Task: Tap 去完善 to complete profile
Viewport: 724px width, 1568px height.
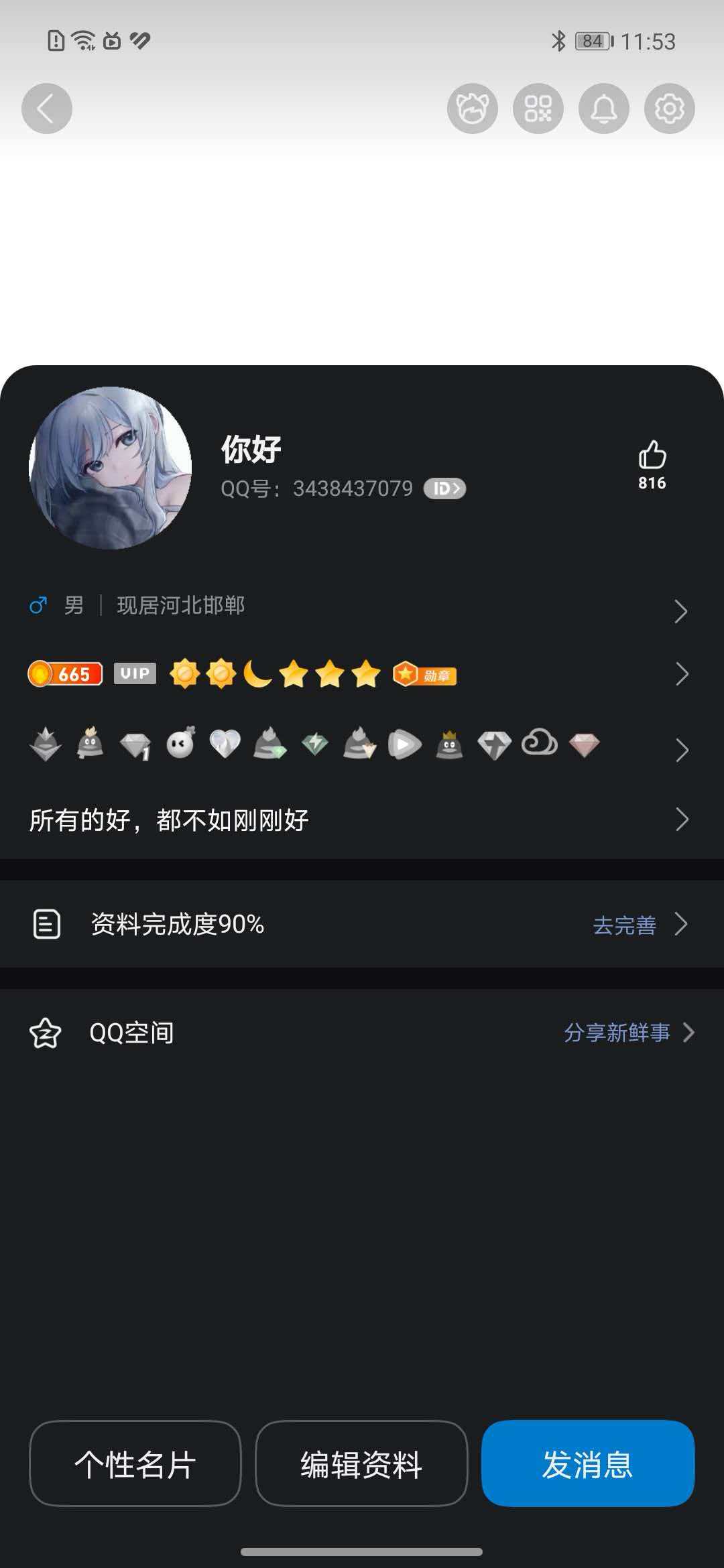Action: (x=625, y=925)
